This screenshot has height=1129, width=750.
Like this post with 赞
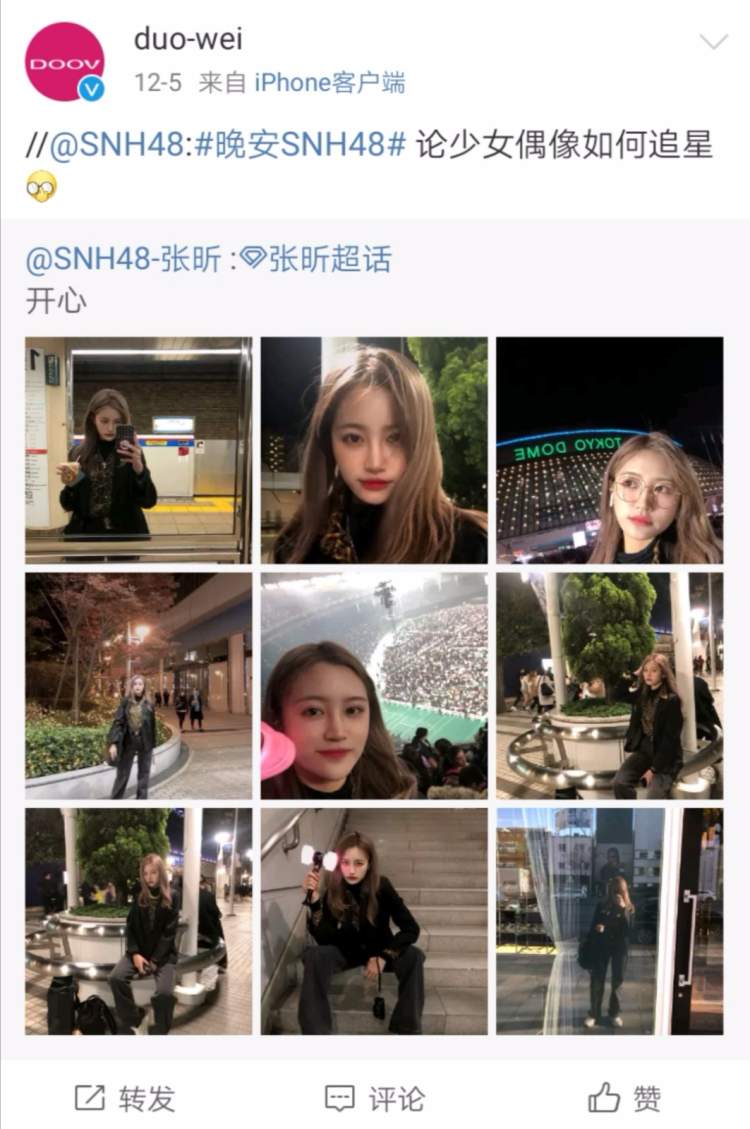[x=624, y=1099]
